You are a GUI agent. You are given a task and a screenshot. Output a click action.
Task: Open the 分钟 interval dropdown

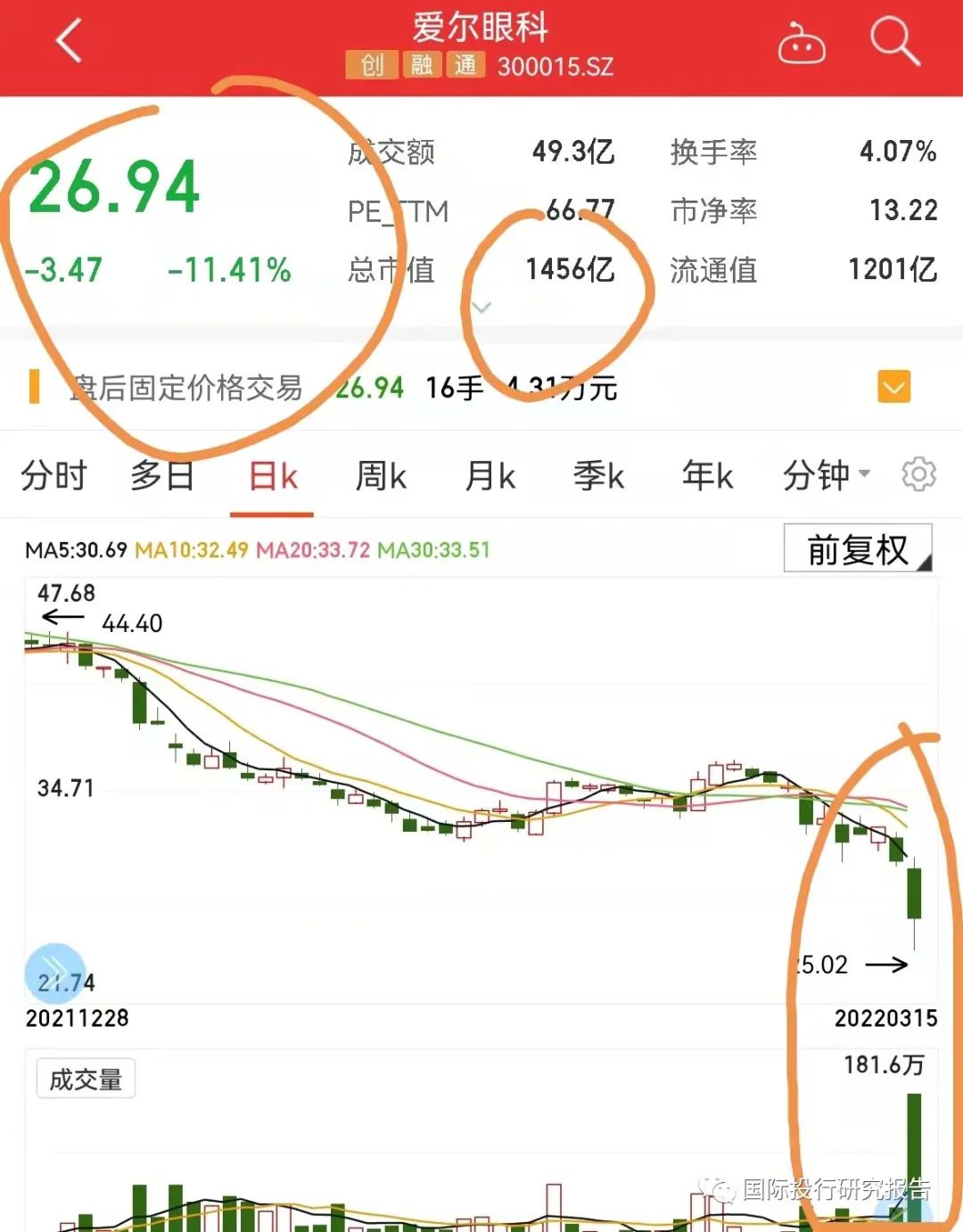pos(826,476)
